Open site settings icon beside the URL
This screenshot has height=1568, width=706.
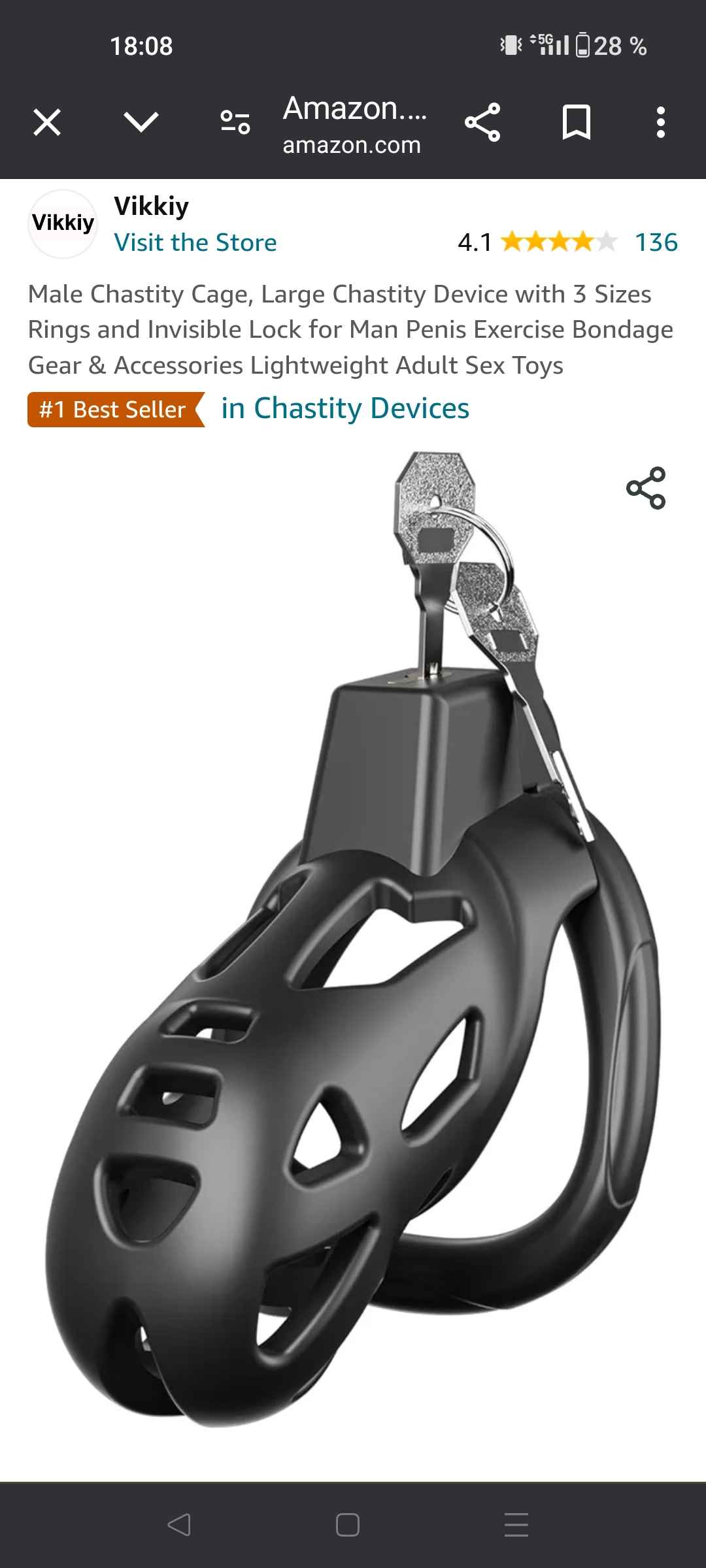pos(235,122)
